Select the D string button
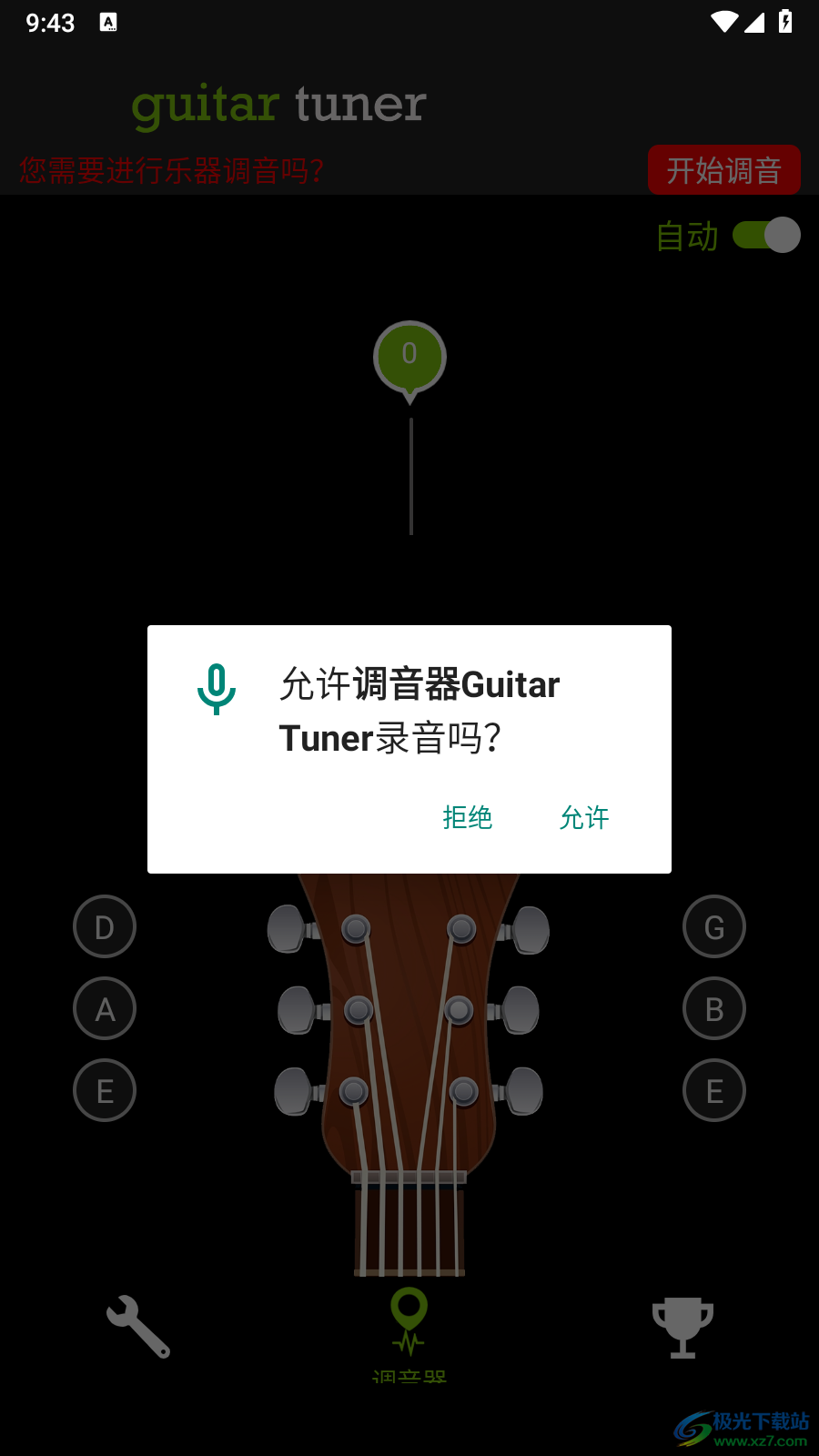This screenshot has height=1456, width=819. point(105,927)
